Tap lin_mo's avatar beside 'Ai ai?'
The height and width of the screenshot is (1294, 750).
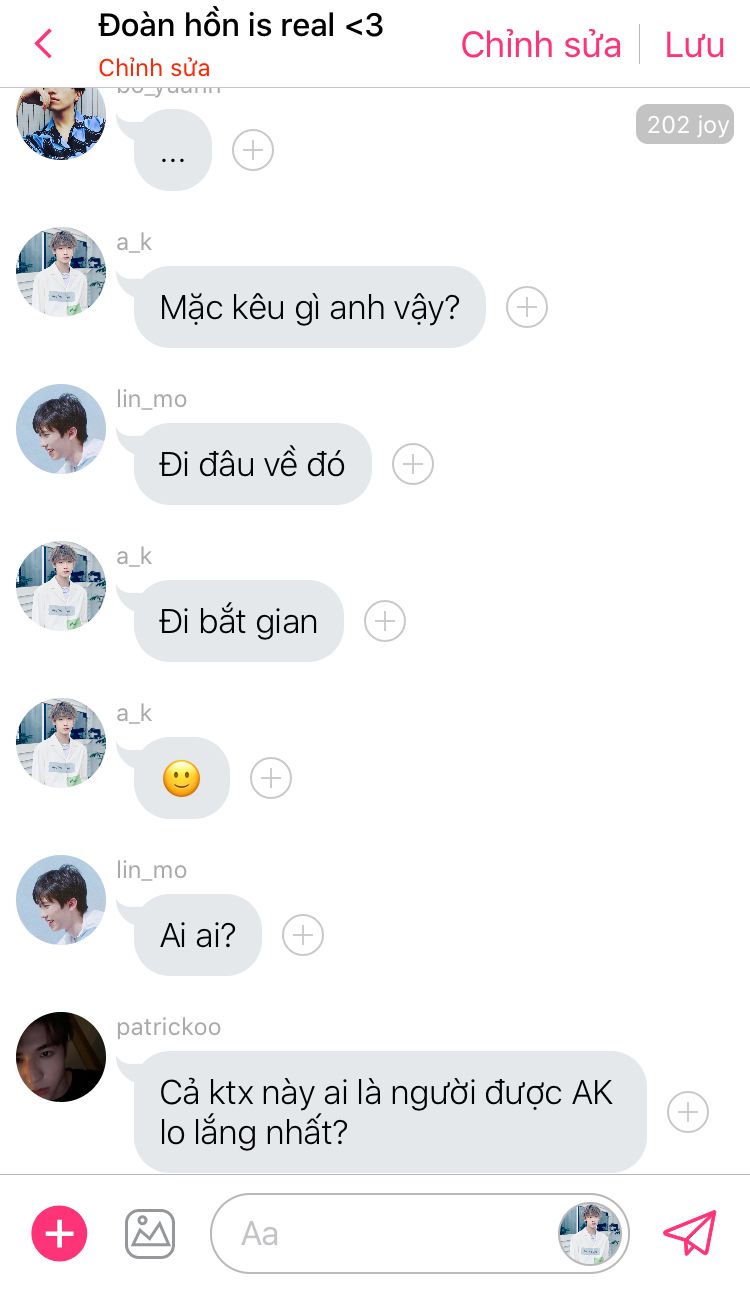(x=61, y=900)
